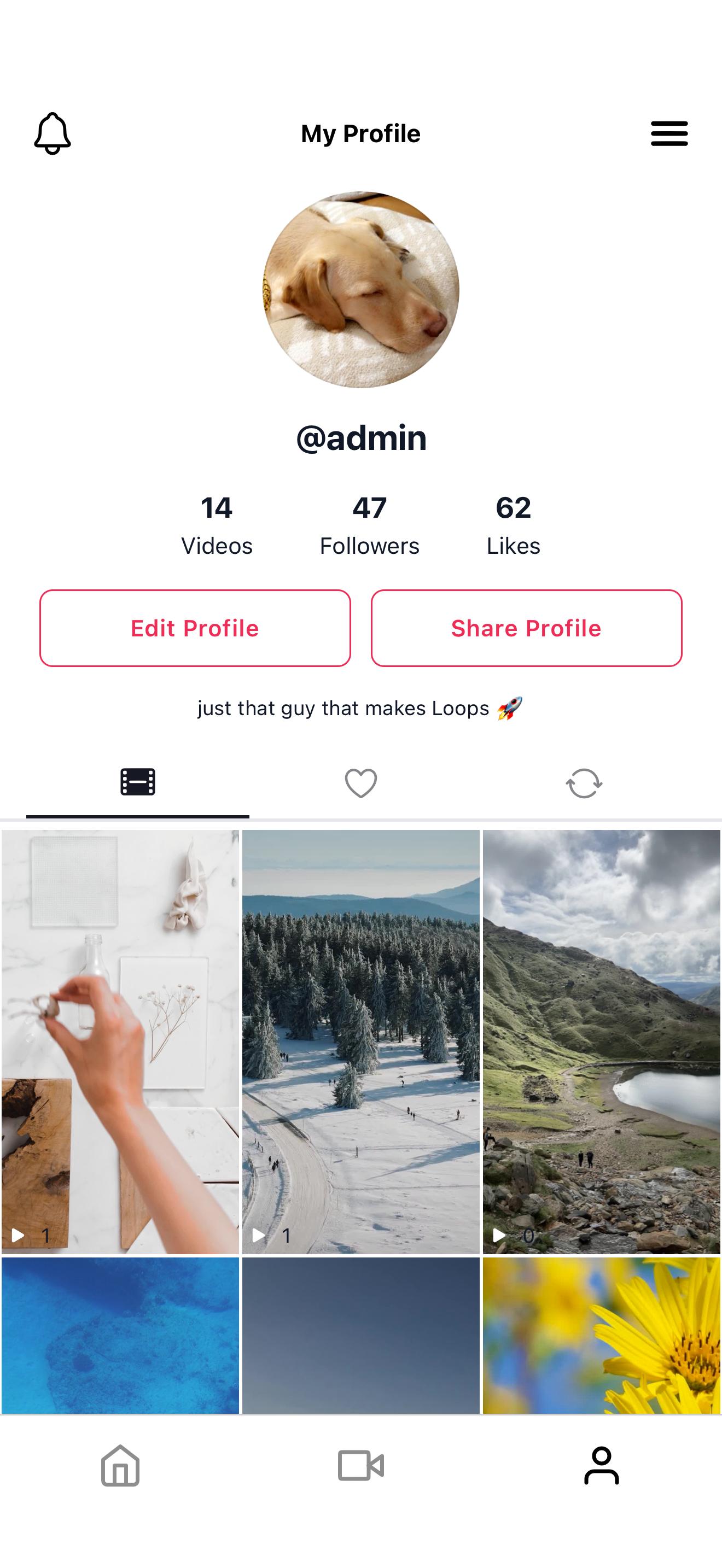
Task: View the 47 Followers list
Action: click(370, 525)
